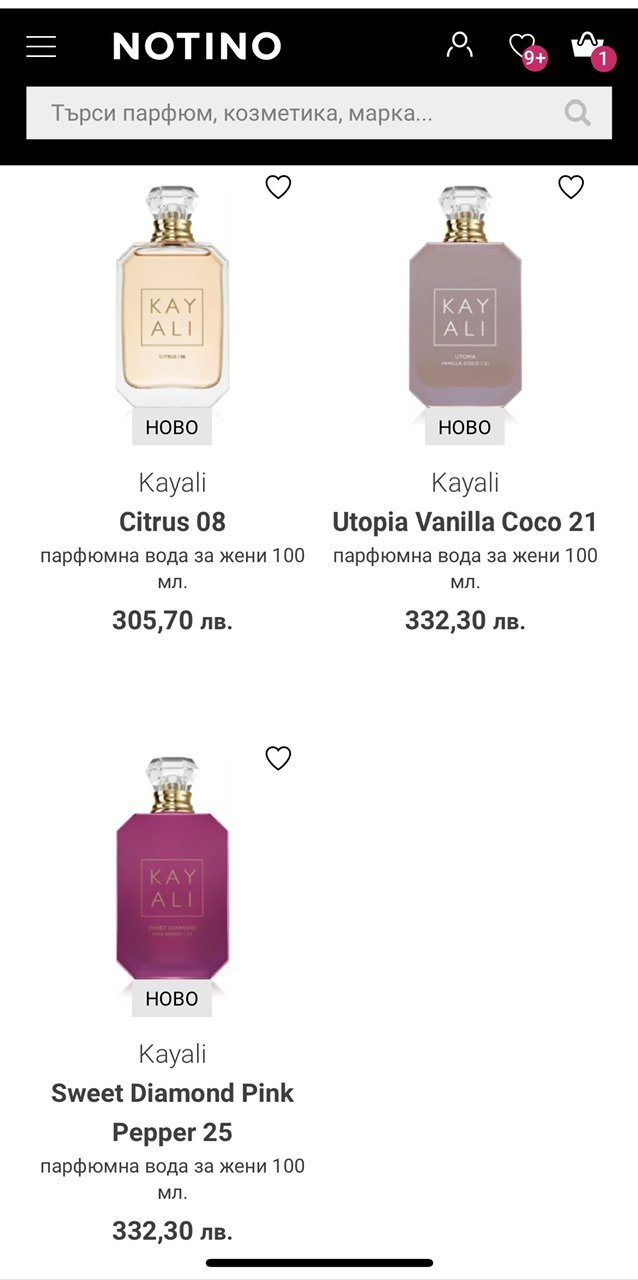Add Sweet Diamond Pink Pepper 25 to favorites
The height and width of the screenshot is (1280, 638).
point(278,758)
